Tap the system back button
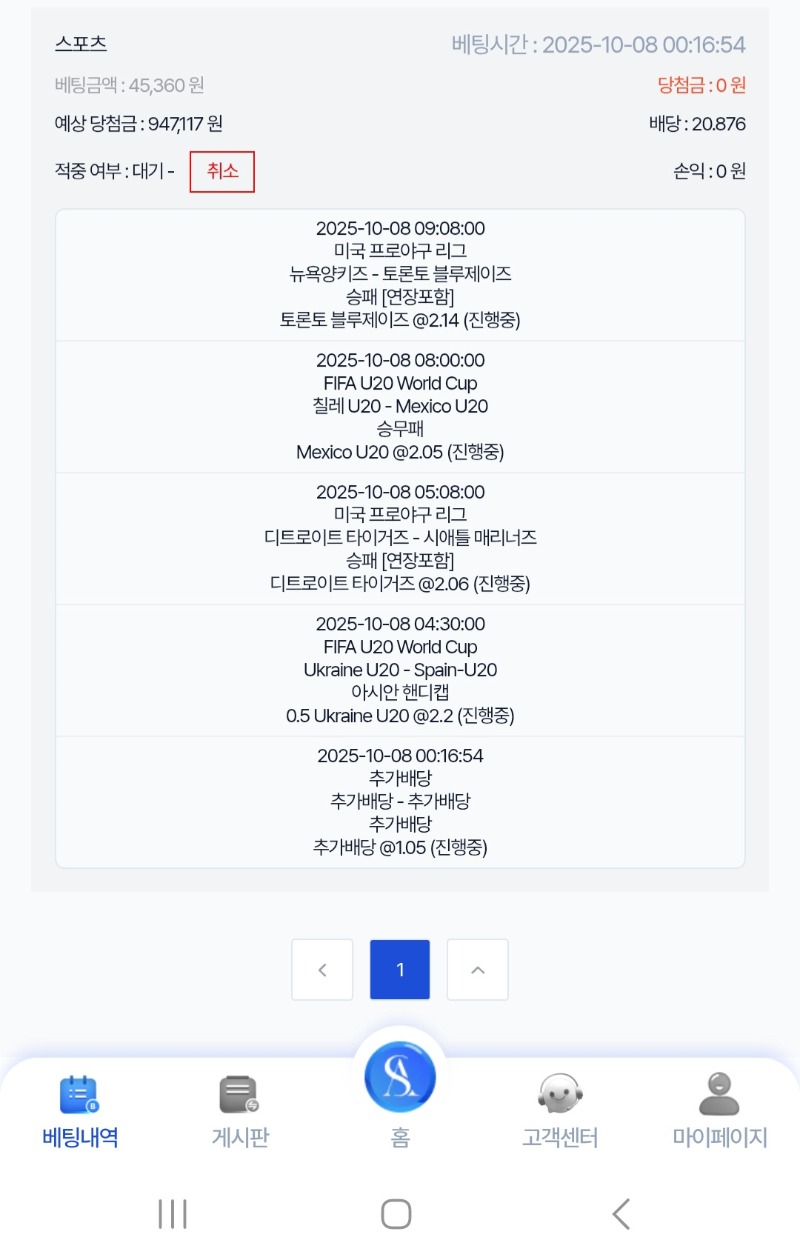This screenshot has width=800, height=1260. [x=621, y=1214]
